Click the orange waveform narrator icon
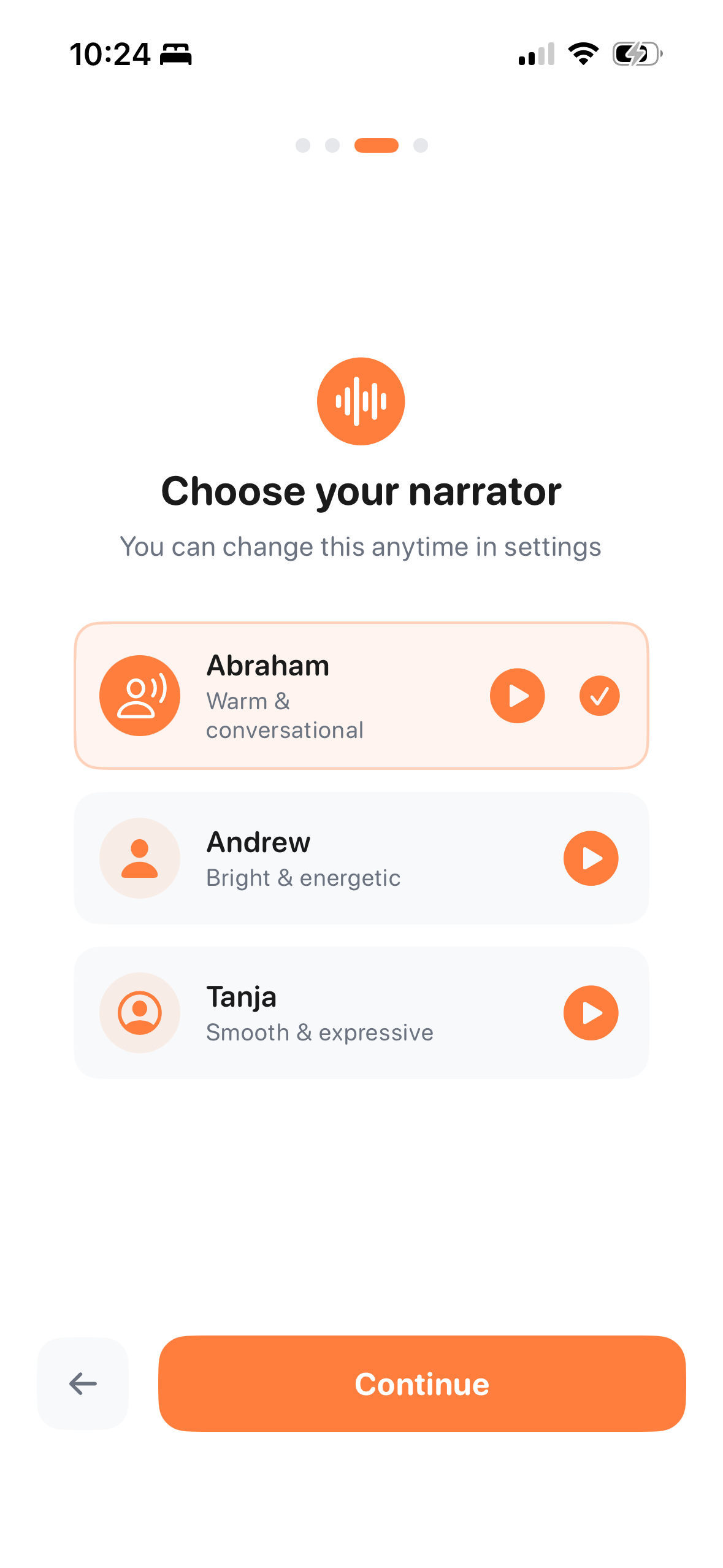 click(361, 401)
